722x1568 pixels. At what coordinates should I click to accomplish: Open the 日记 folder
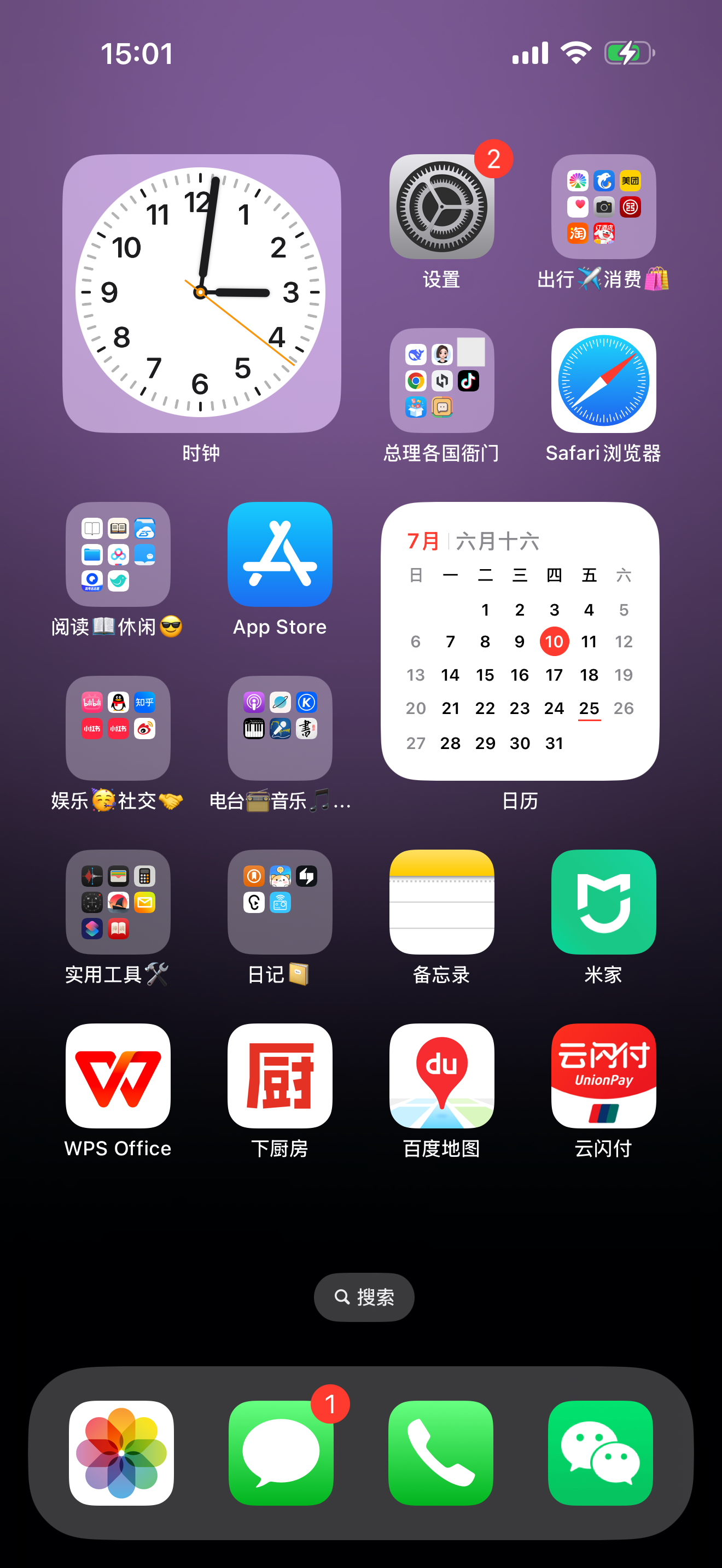[x=280, y=902]
